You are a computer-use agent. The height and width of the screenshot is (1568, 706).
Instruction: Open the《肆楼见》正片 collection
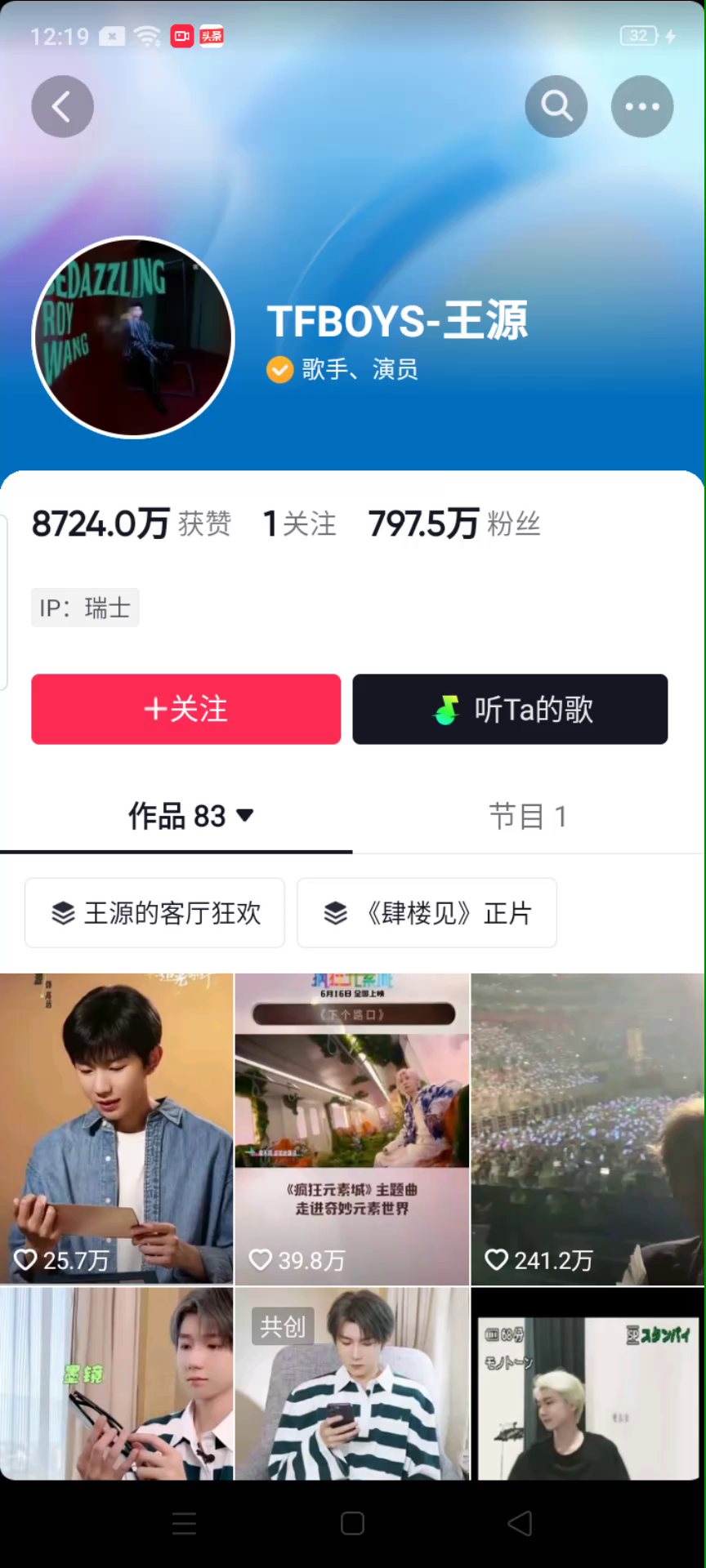(x=427, y=913)
